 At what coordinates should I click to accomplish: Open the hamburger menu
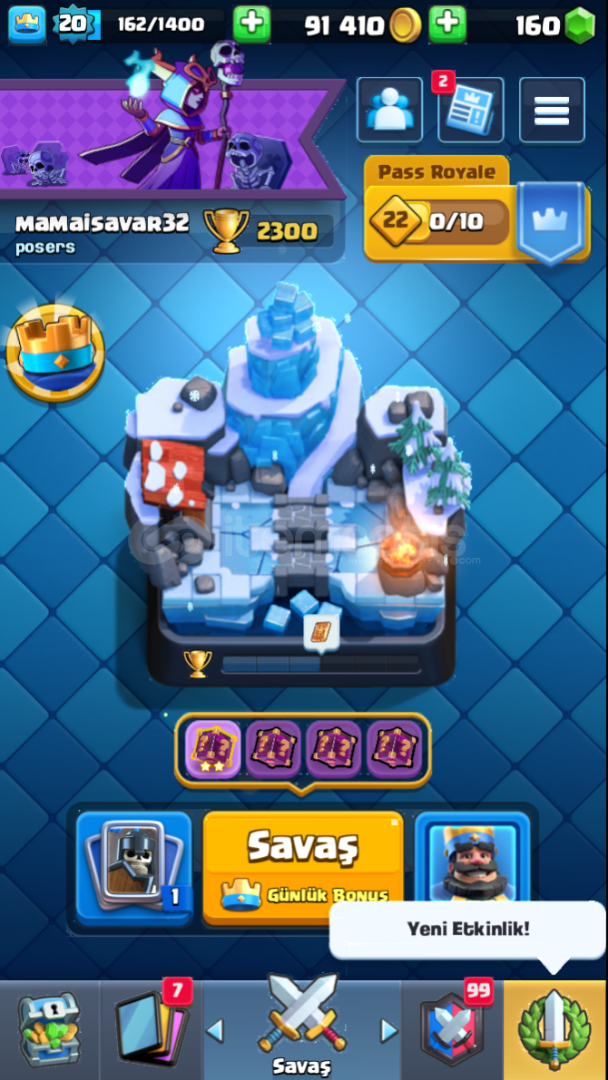click(552, 110)
